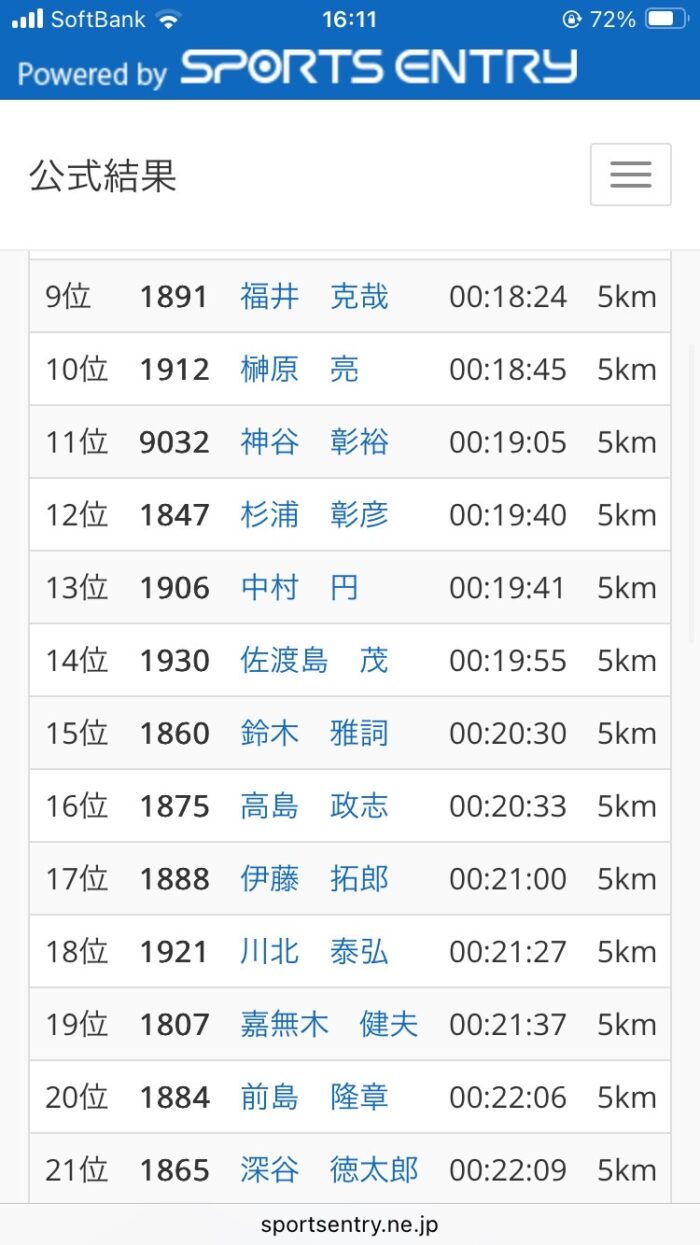
Task: View 嘉無木 健夫's finish details
Action: (x=329, y=1025)
